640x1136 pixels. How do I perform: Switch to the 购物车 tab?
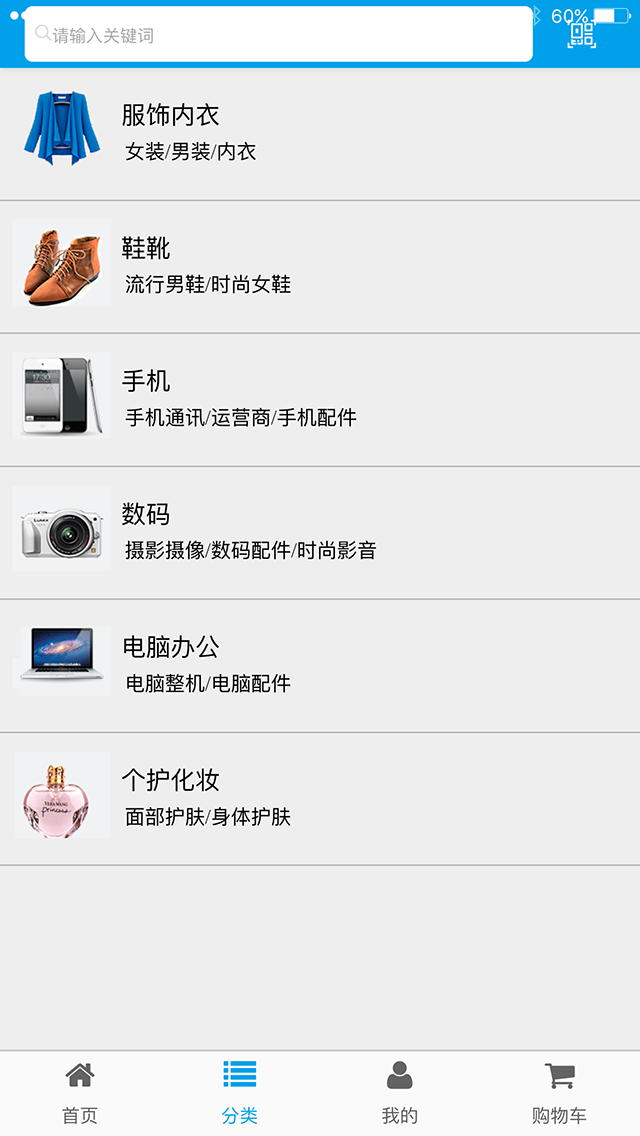point(559,1093)
